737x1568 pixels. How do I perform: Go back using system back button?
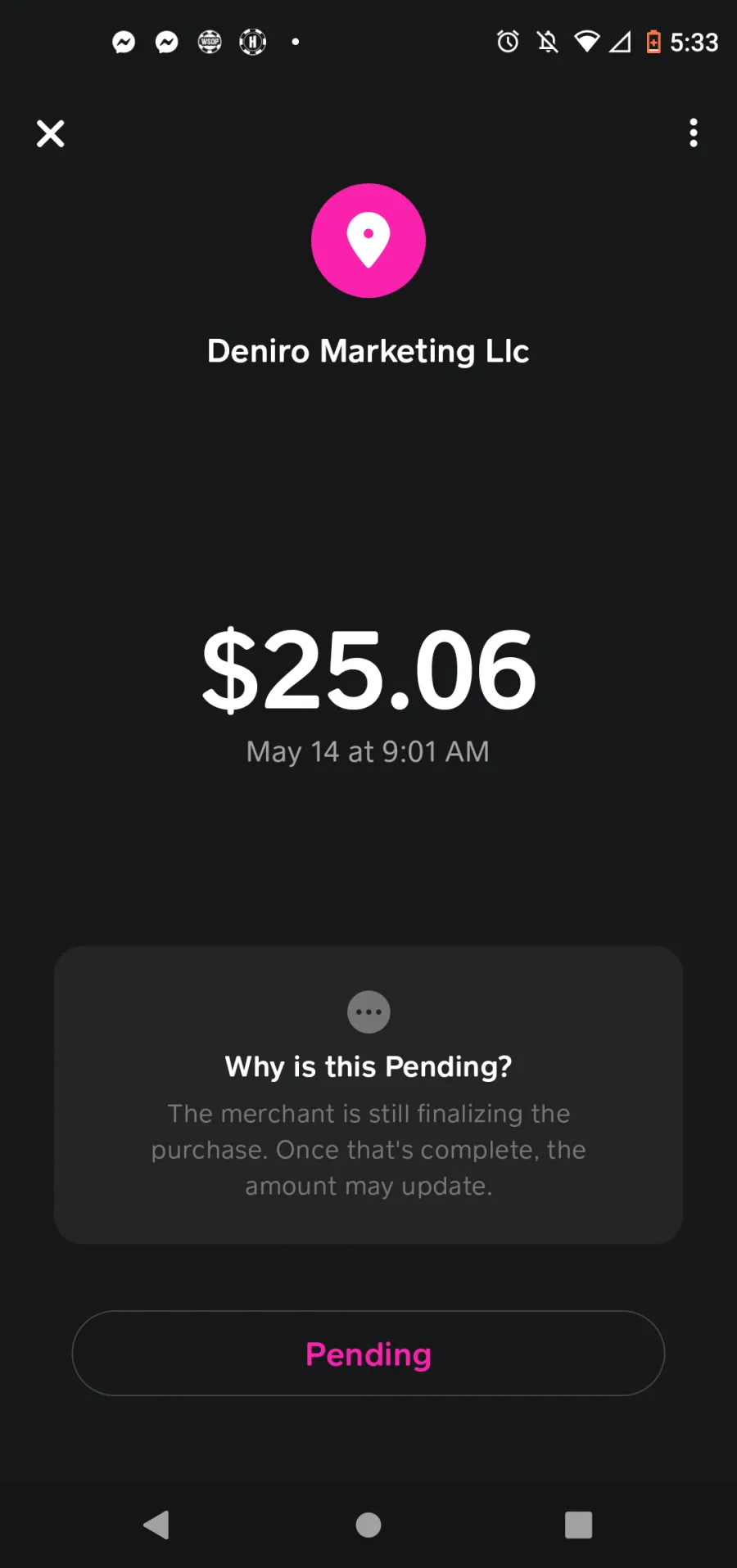[156, 1525]
